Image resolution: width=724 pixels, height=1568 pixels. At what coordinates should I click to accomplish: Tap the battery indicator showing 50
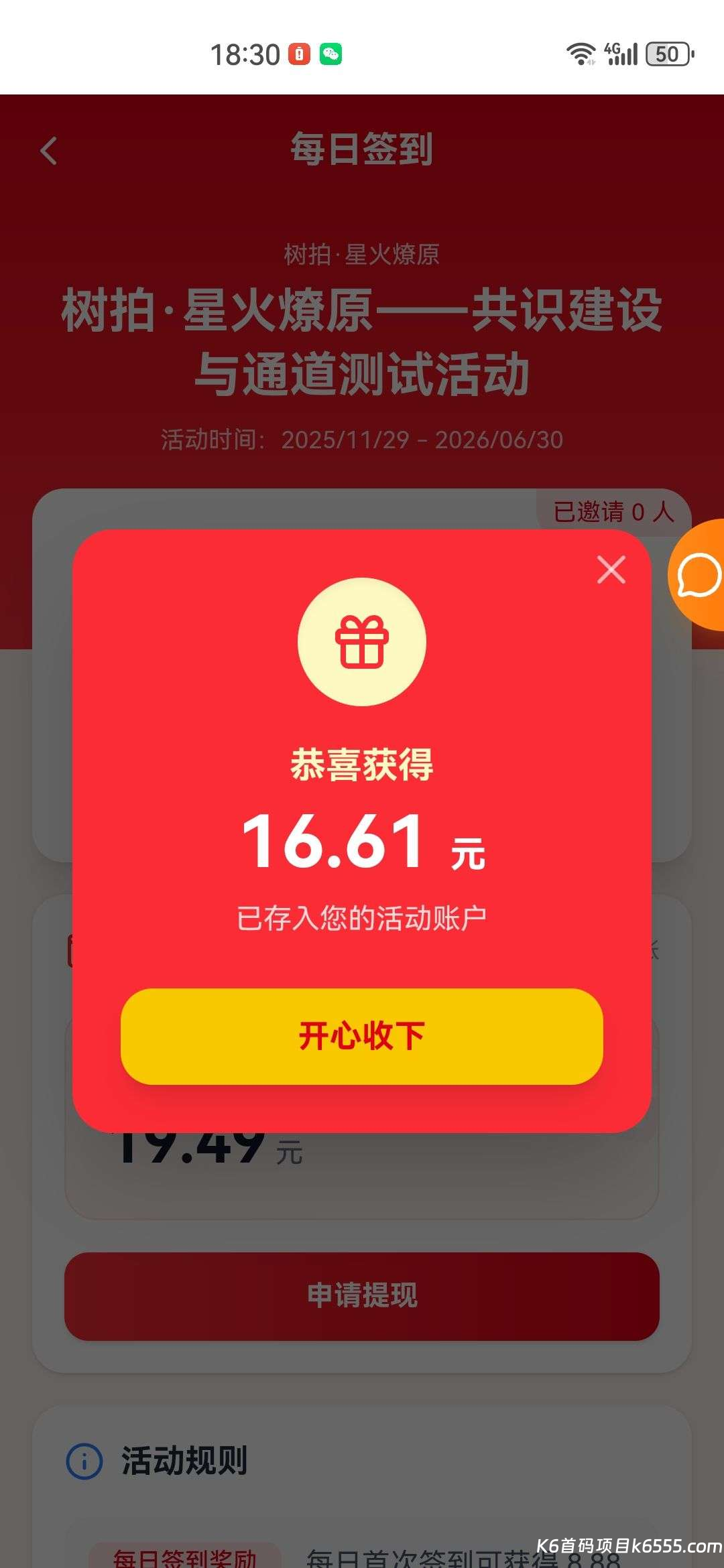666,52
